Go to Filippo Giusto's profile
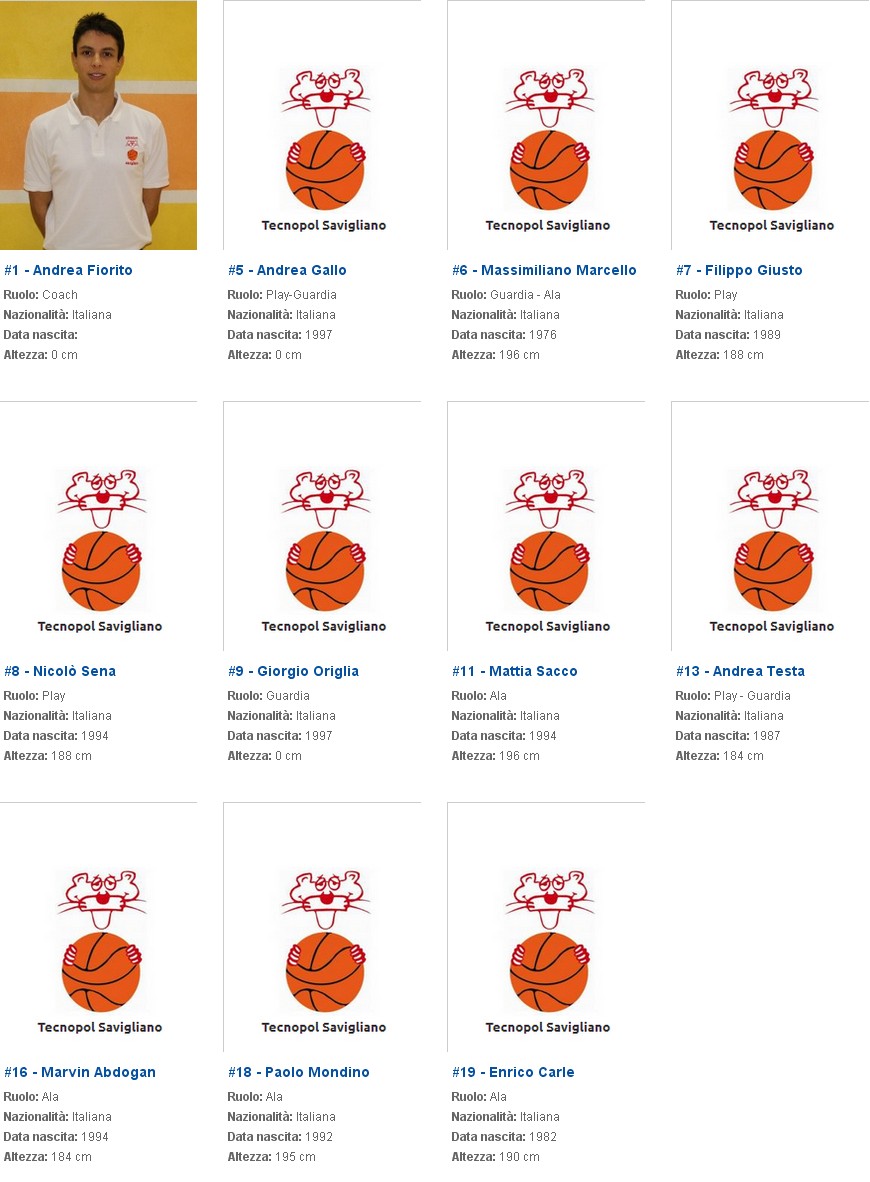Screen dimensions: 870x1182 [739, 270]
